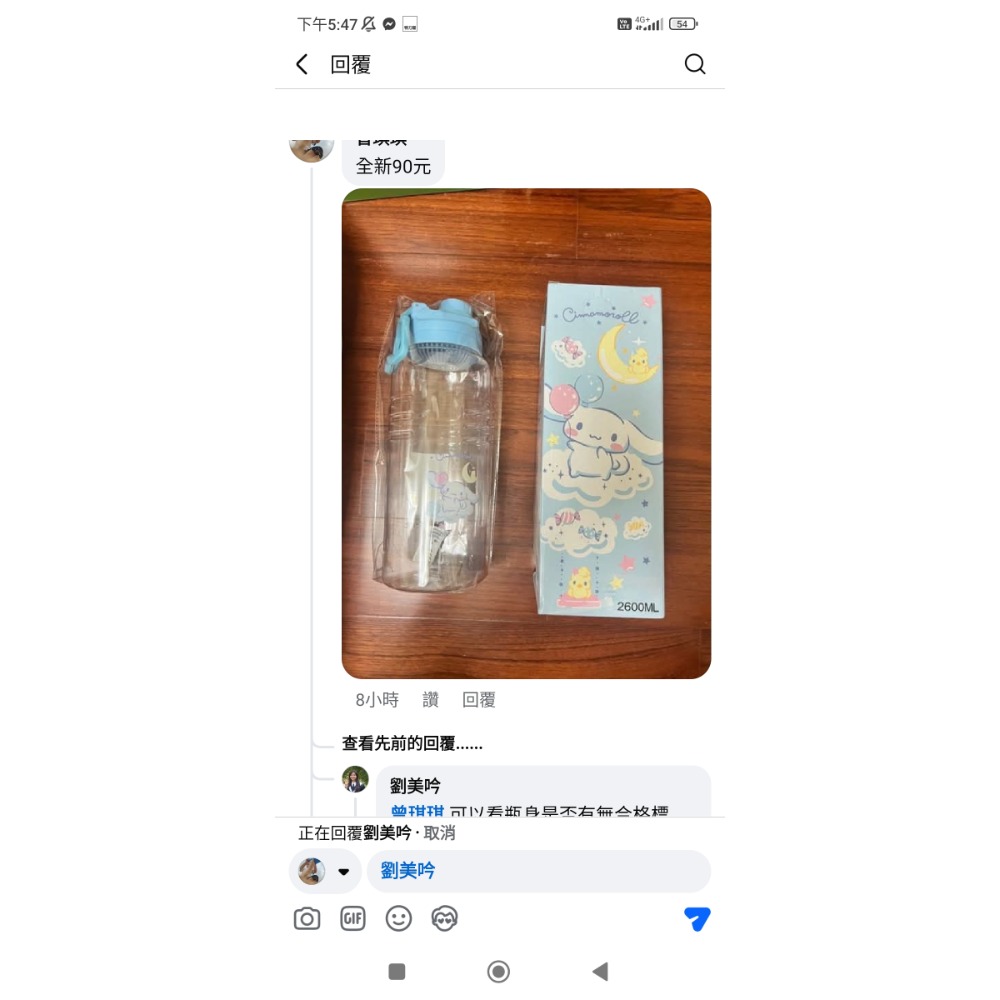Cancel replying via 取消
1000x1000 pixels.
[440, 833]
